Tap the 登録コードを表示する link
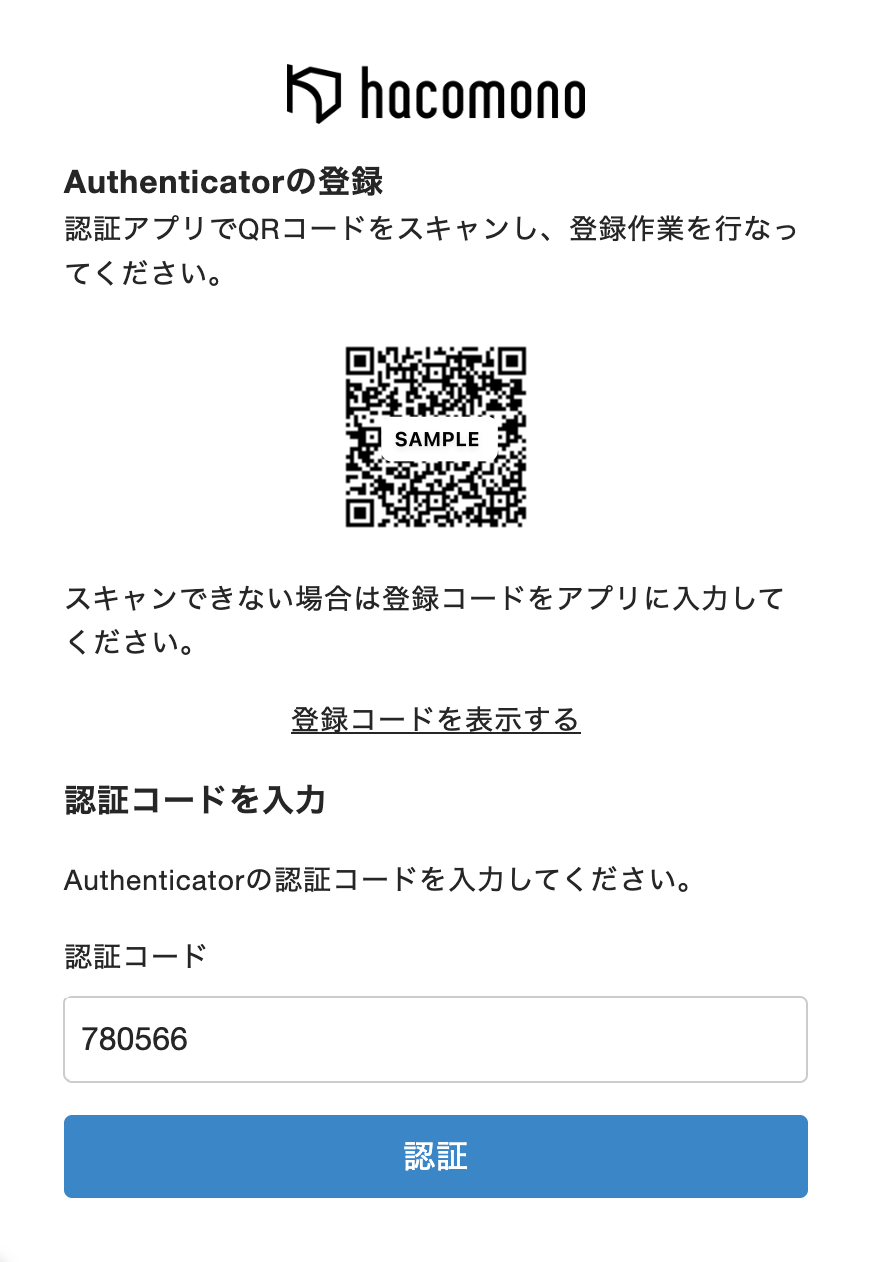This screenshot has width=872, height=1262. click(435, 719)
